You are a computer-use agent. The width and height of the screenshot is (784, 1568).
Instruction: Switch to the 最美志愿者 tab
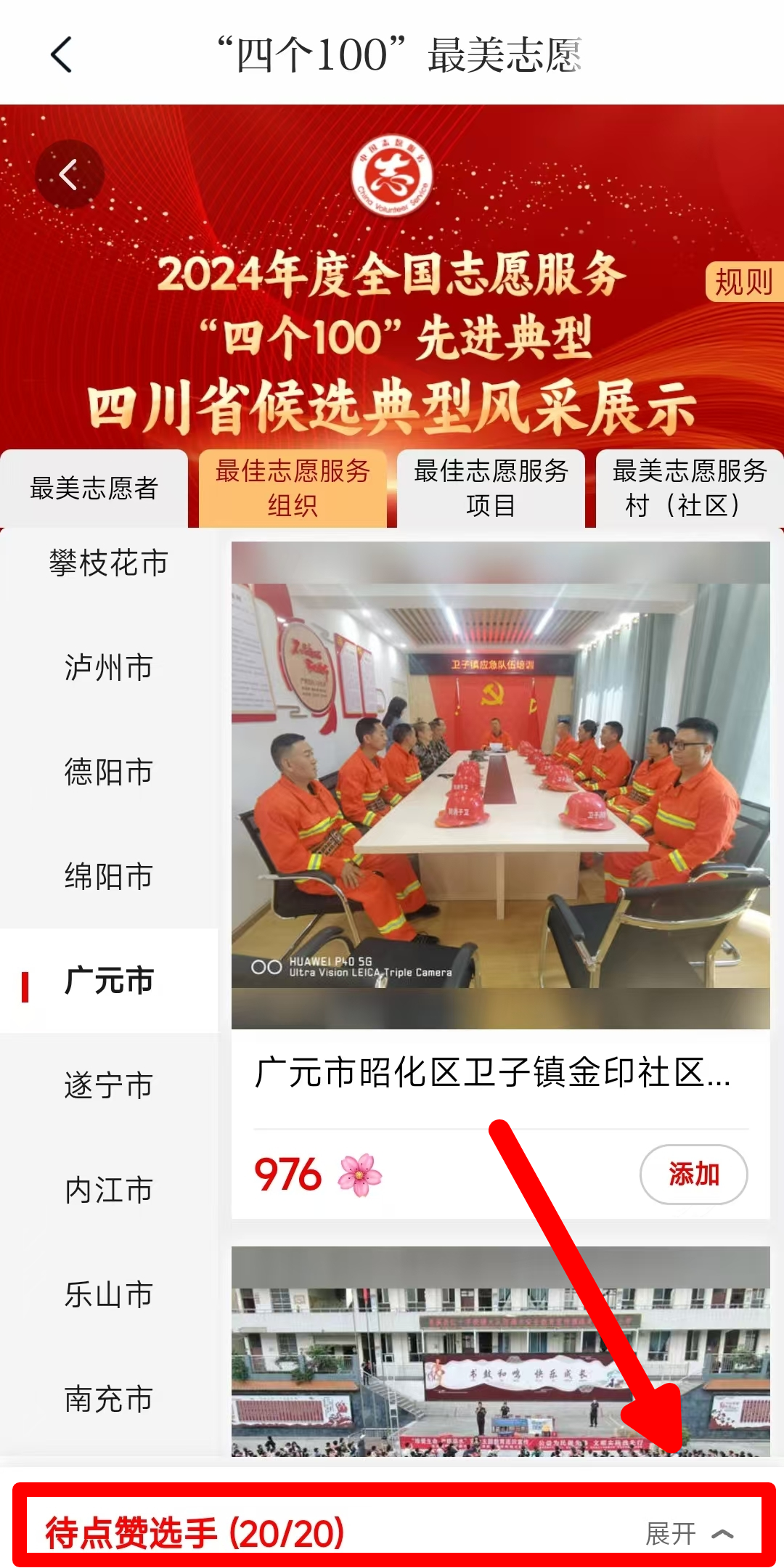tap(94, 488)
